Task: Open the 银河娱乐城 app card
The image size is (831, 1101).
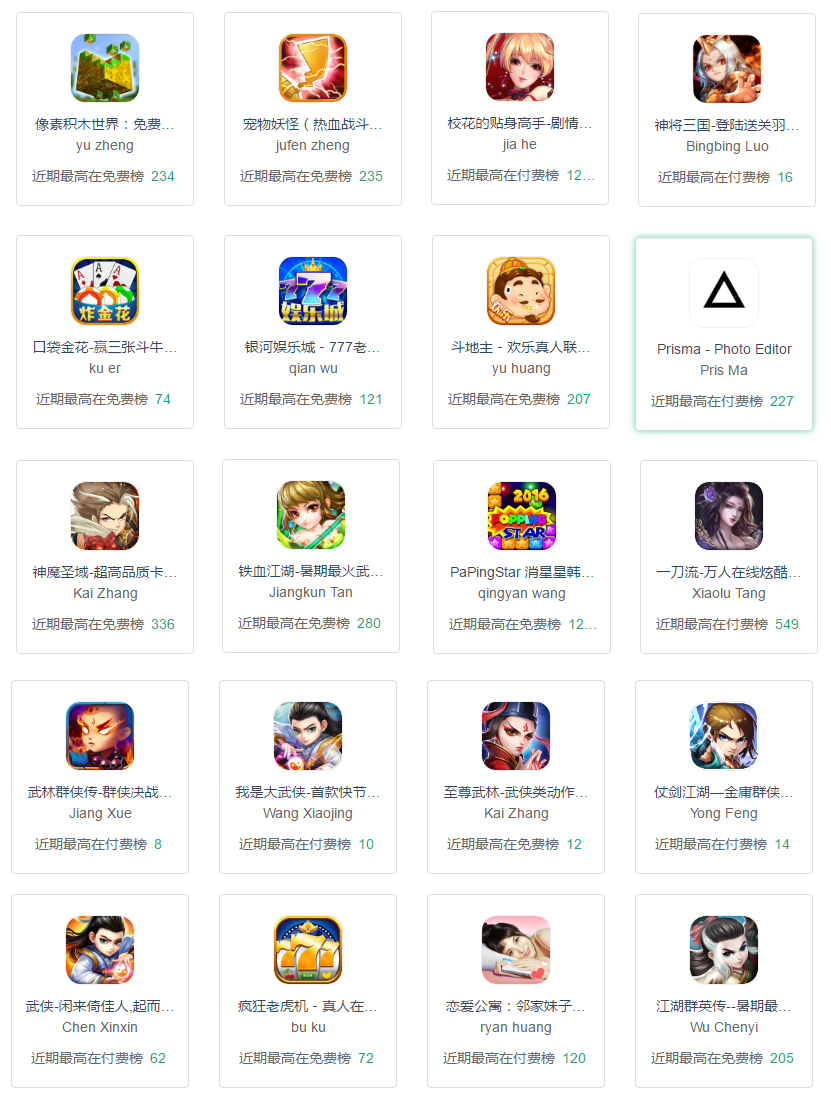Action: [313, 331]
